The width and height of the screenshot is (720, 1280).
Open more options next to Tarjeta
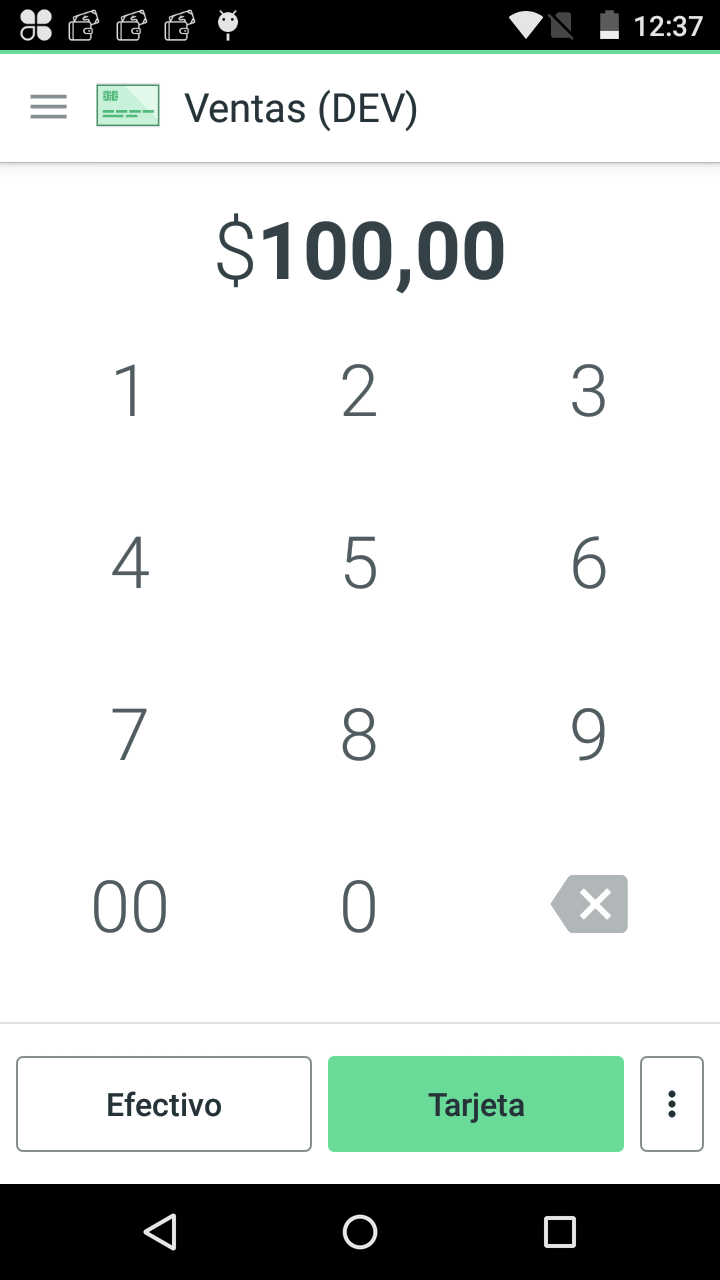(672, 1104)
